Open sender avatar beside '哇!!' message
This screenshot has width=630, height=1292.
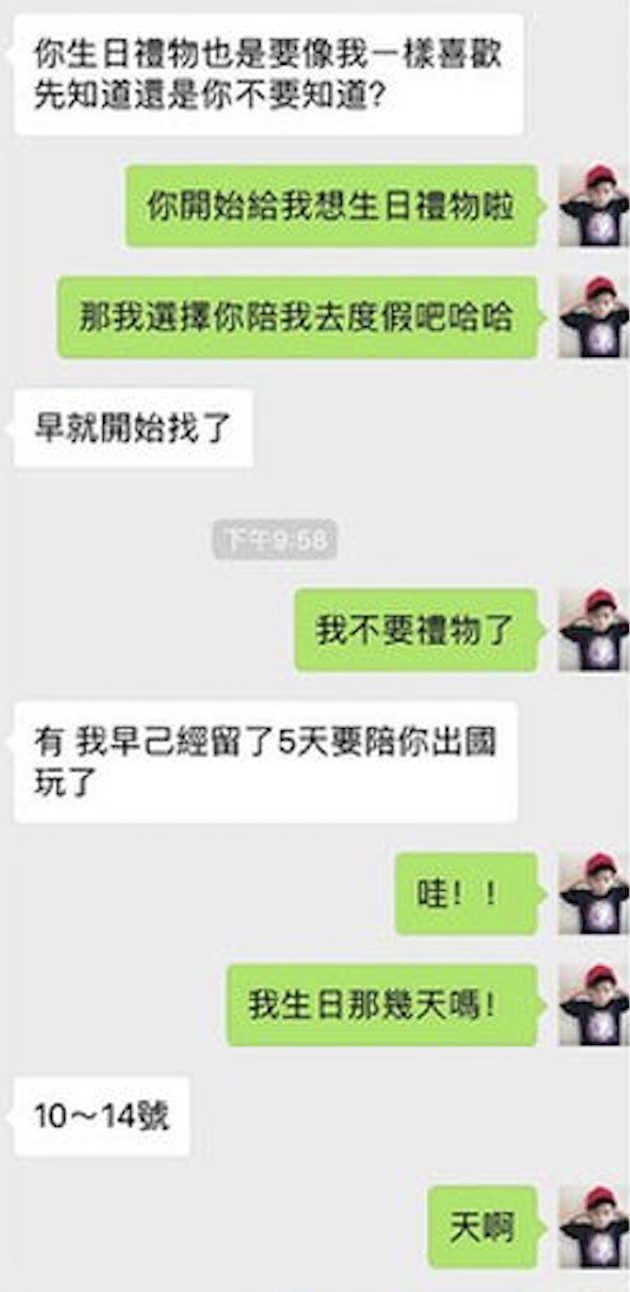[593, 894]
